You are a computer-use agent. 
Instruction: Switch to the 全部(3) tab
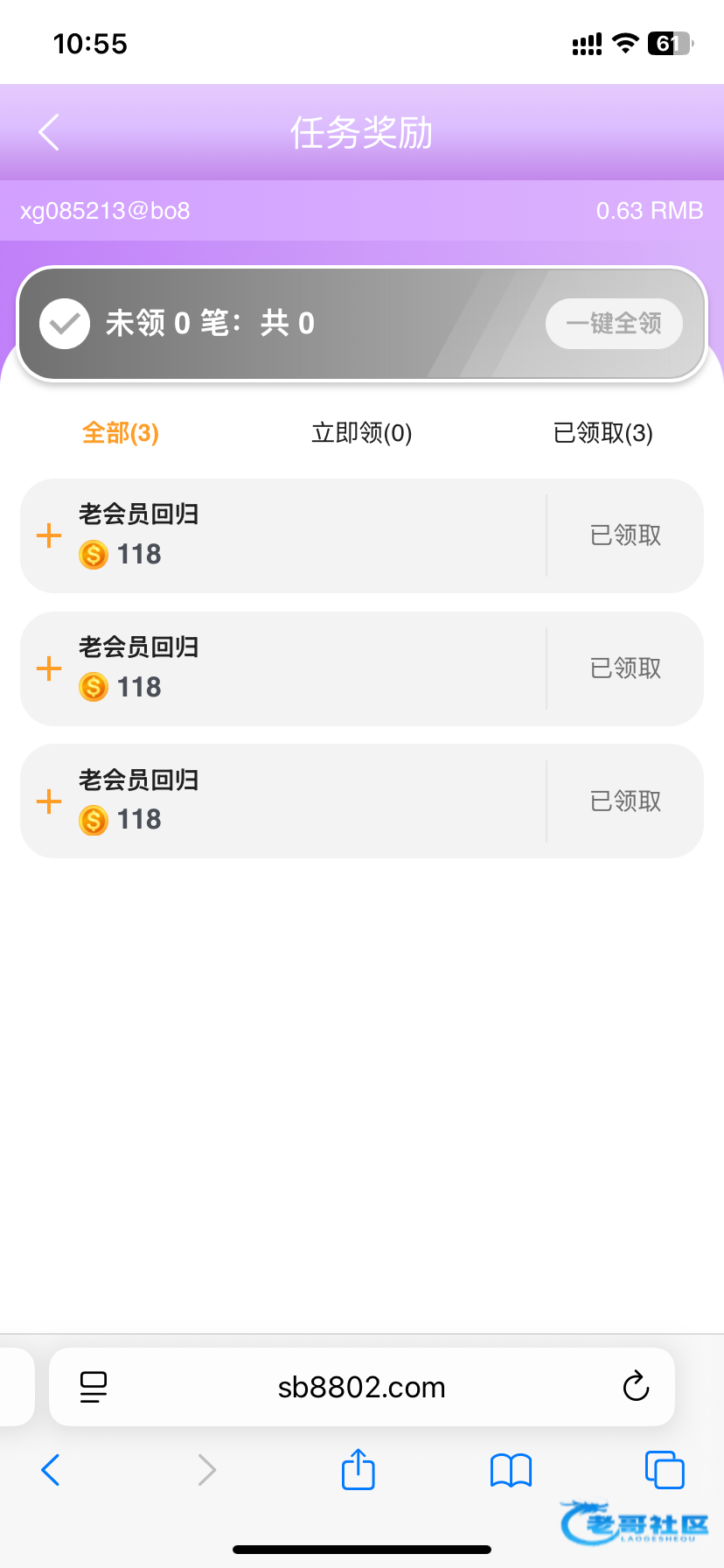[x=121, y=432]
